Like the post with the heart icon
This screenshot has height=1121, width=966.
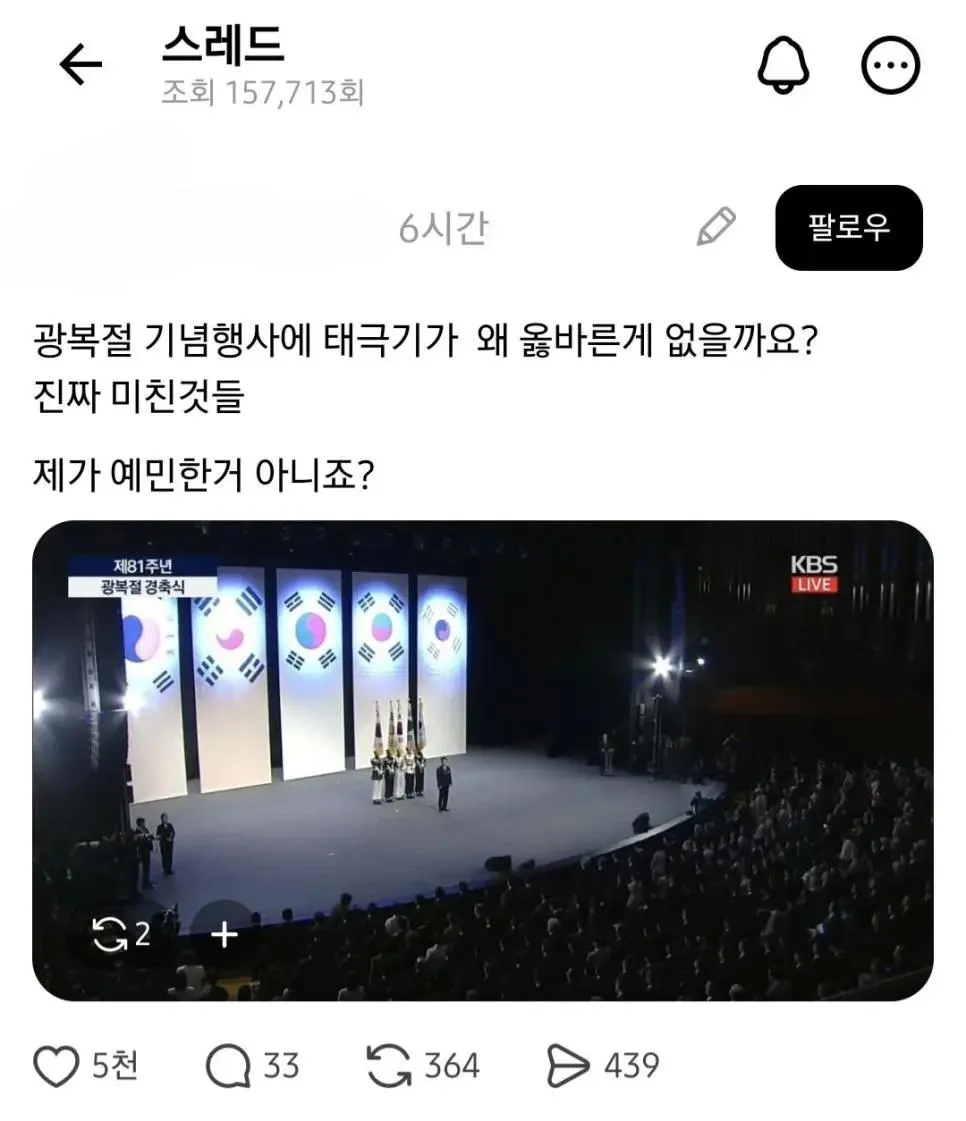56,1066
